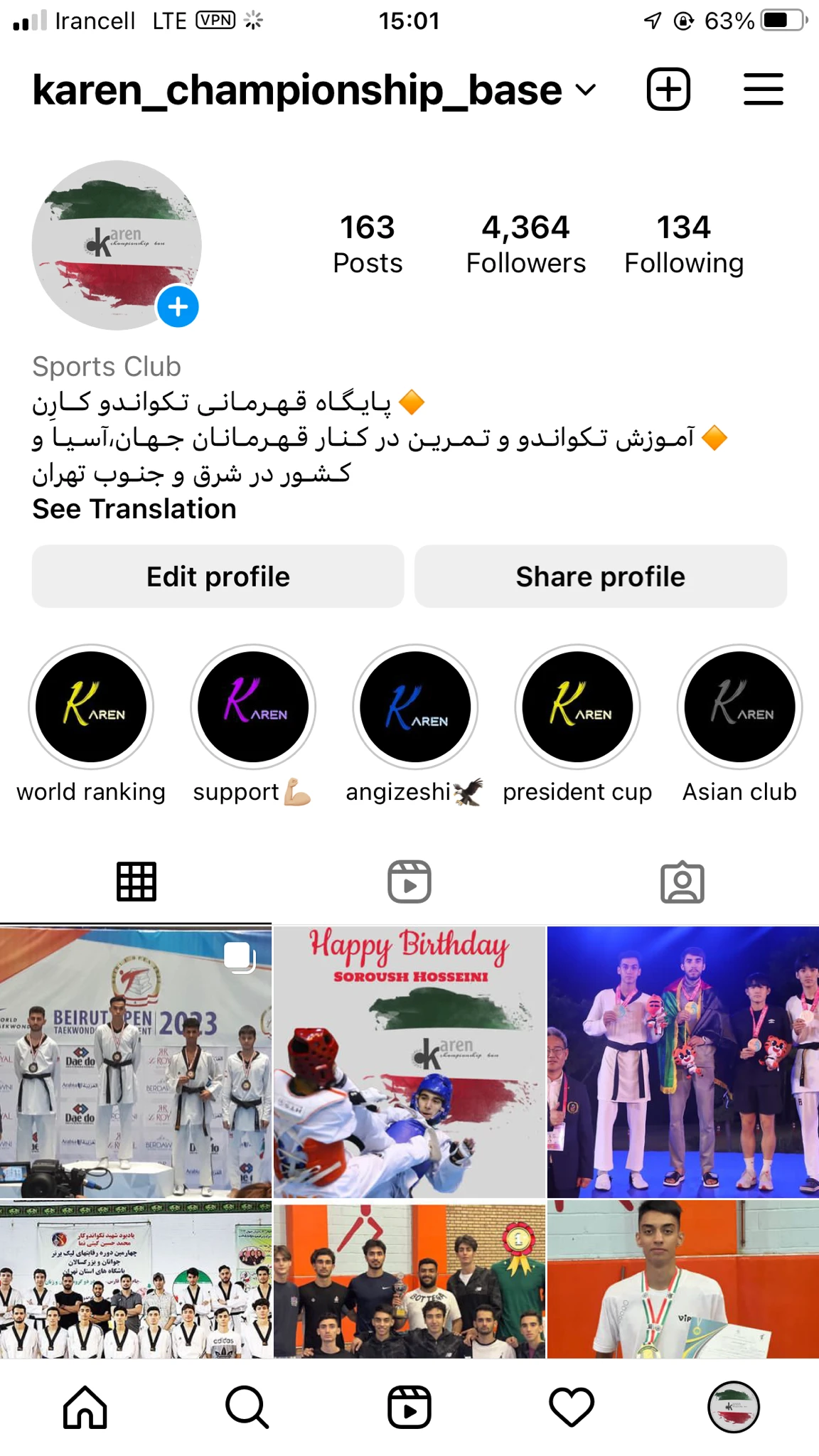Open the Happy Birthday Soroush Hosseini post
Screen dimensions: 819x1456
pyautogui.click(x=409, y=1061)
